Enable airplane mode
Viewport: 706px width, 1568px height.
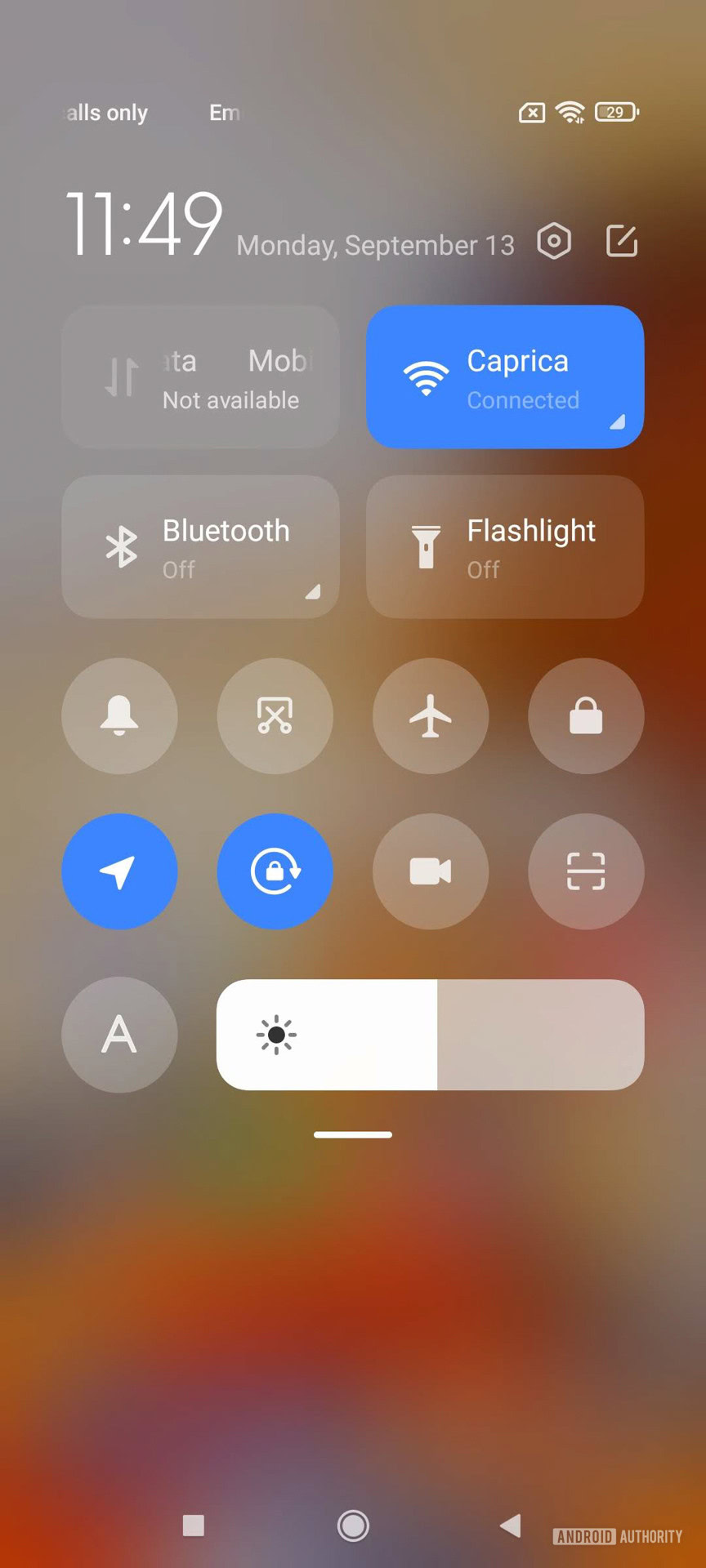[x=431, y=716]
